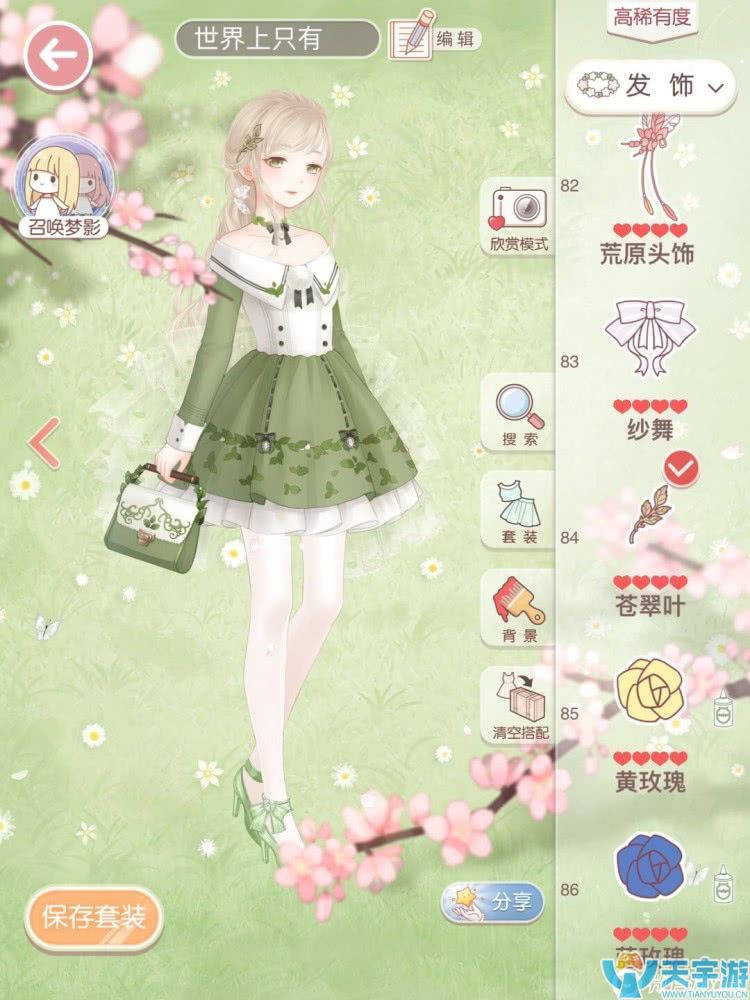Expand the 发饰 category dropdown

(659, 86)
